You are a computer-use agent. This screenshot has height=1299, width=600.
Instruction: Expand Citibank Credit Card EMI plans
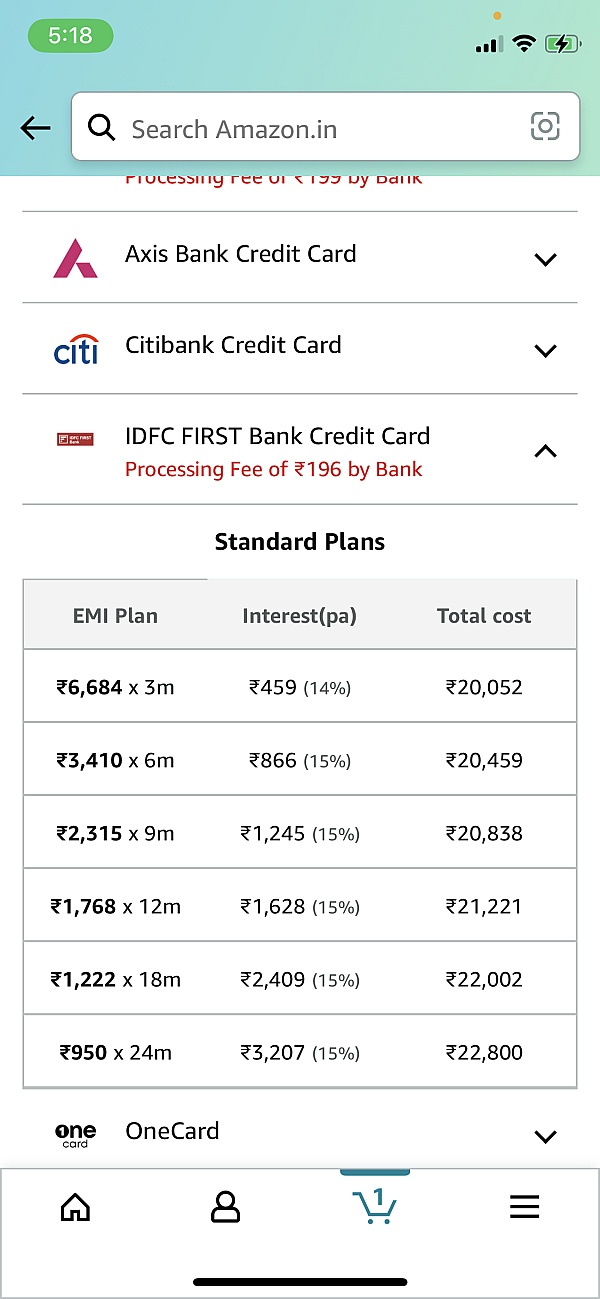click(299, 349)
